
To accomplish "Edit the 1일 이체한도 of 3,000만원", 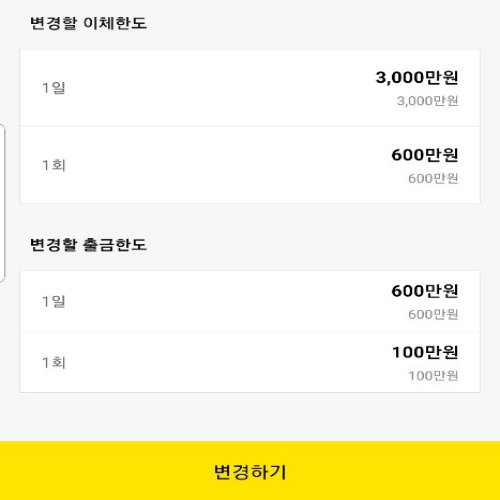I will point(250,88).
